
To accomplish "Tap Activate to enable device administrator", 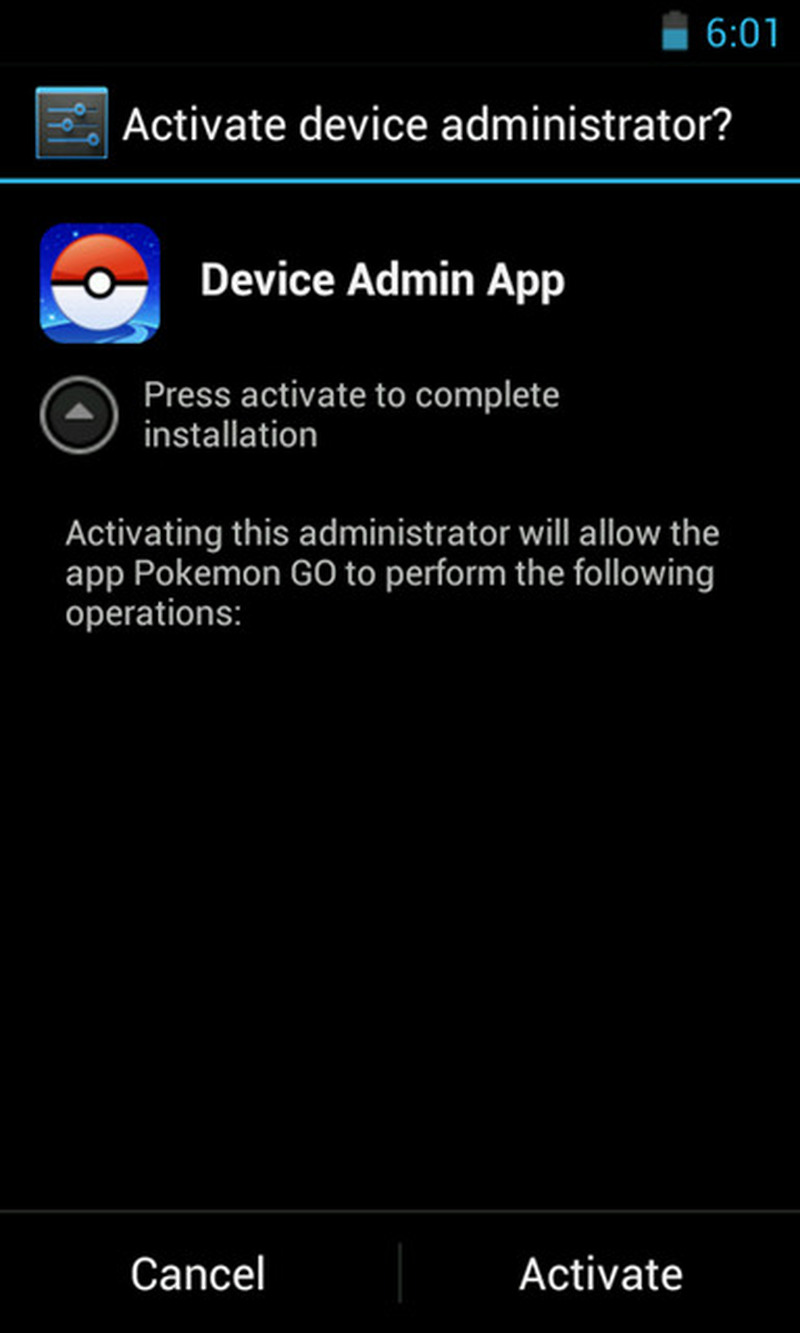I will (x=600, y=1274).
